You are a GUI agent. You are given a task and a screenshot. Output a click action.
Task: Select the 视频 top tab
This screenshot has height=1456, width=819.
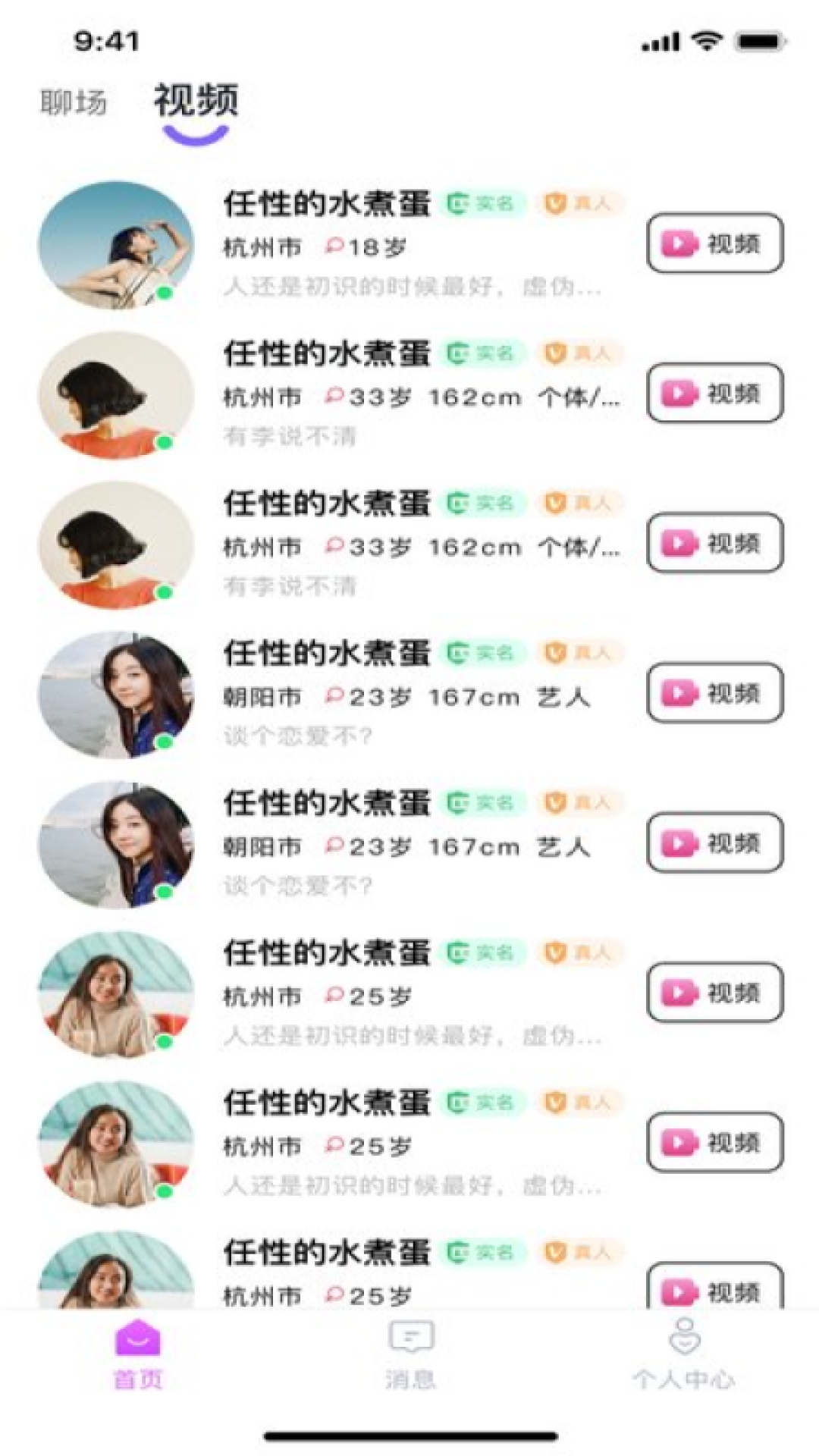196,101
